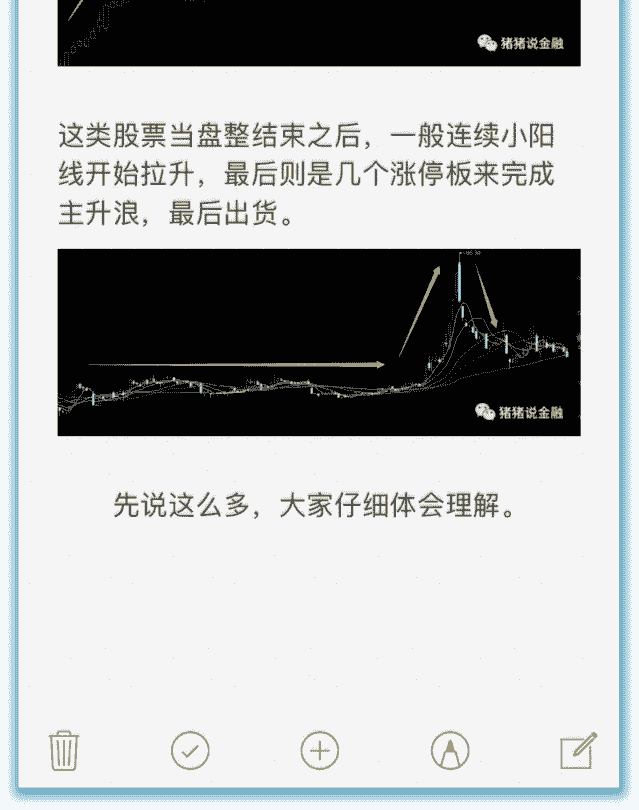Delete this note with the trash icon
This screenshot has height=810, width=639.
coord(64,749)
